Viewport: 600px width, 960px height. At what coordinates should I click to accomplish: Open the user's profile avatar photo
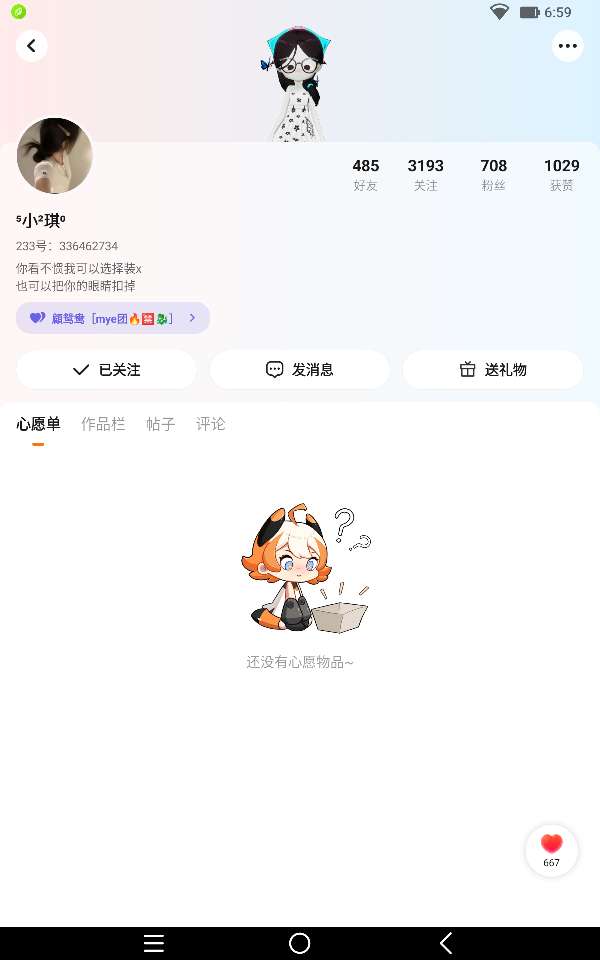click(x=55, y=156)
